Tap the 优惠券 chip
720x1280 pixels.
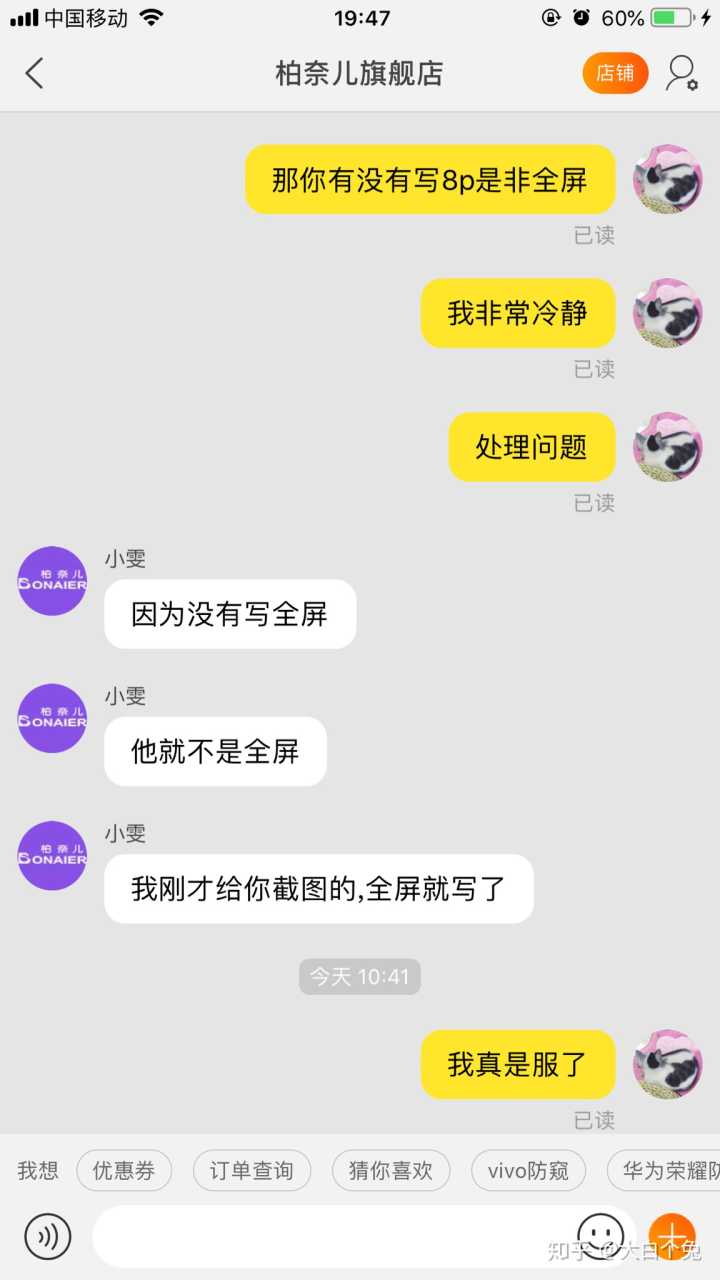click(x=124, y=1170)
